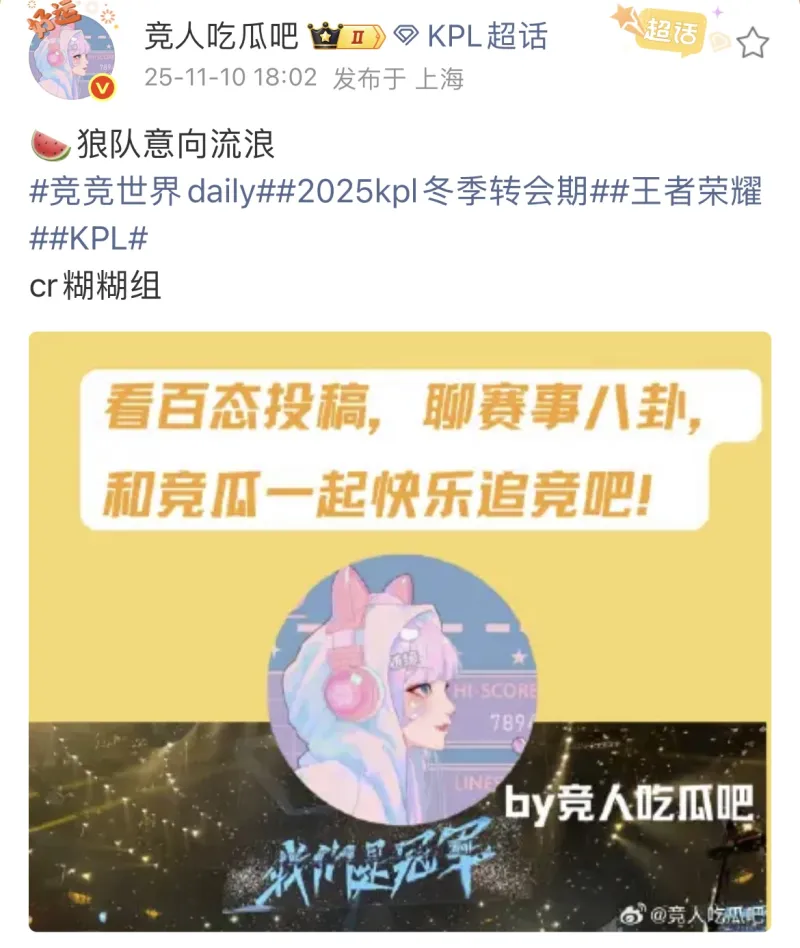800x948 pixels.
Task: Open the 竞人吃瓜吧 username
Action: pyautogui.click(x=221, y=37)
